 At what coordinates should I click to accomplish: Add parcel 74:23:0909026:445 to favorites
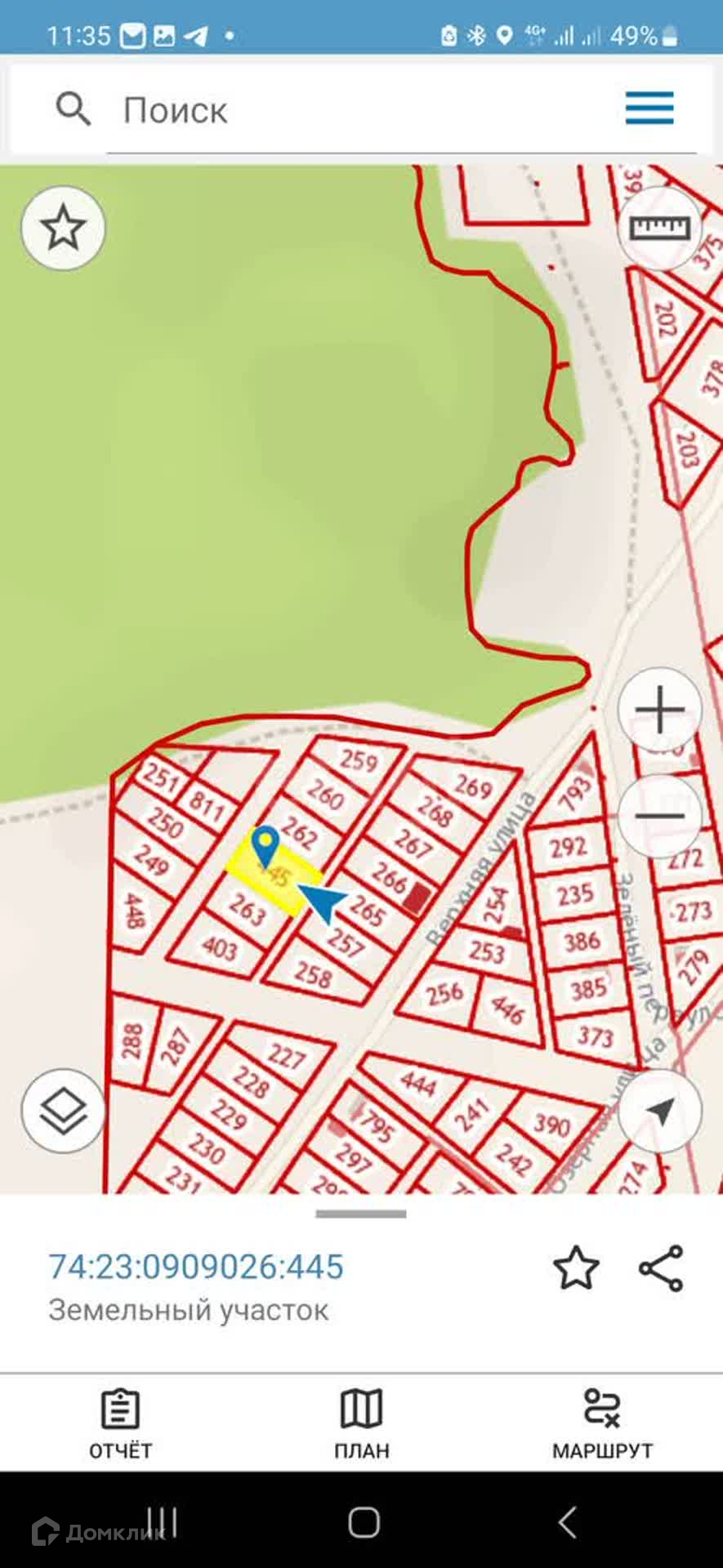pos(576,1267)
